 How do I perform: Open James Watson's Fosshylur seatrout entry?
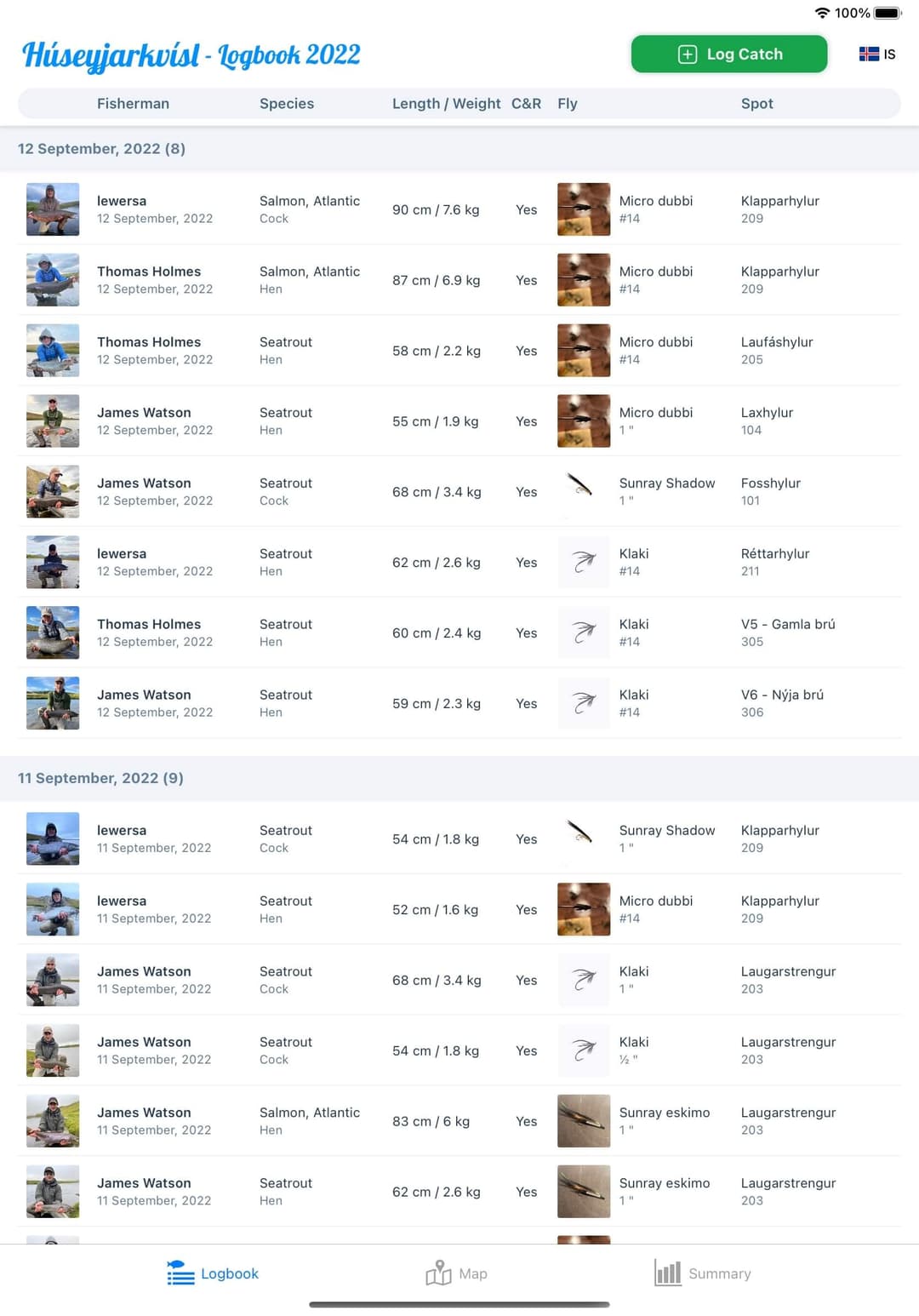click(x=459, y=492)
